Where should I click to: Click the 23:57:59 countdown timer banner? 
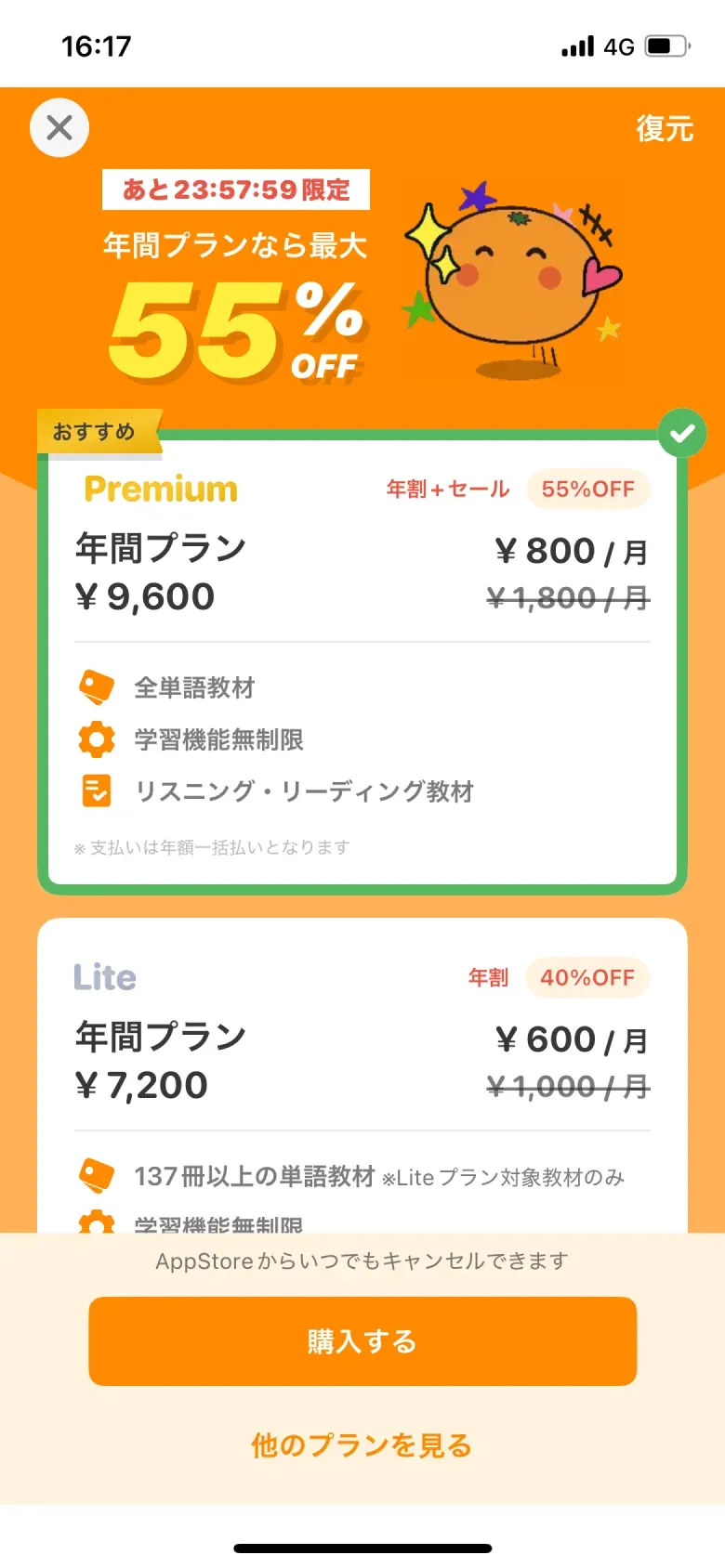pos(236,189)
